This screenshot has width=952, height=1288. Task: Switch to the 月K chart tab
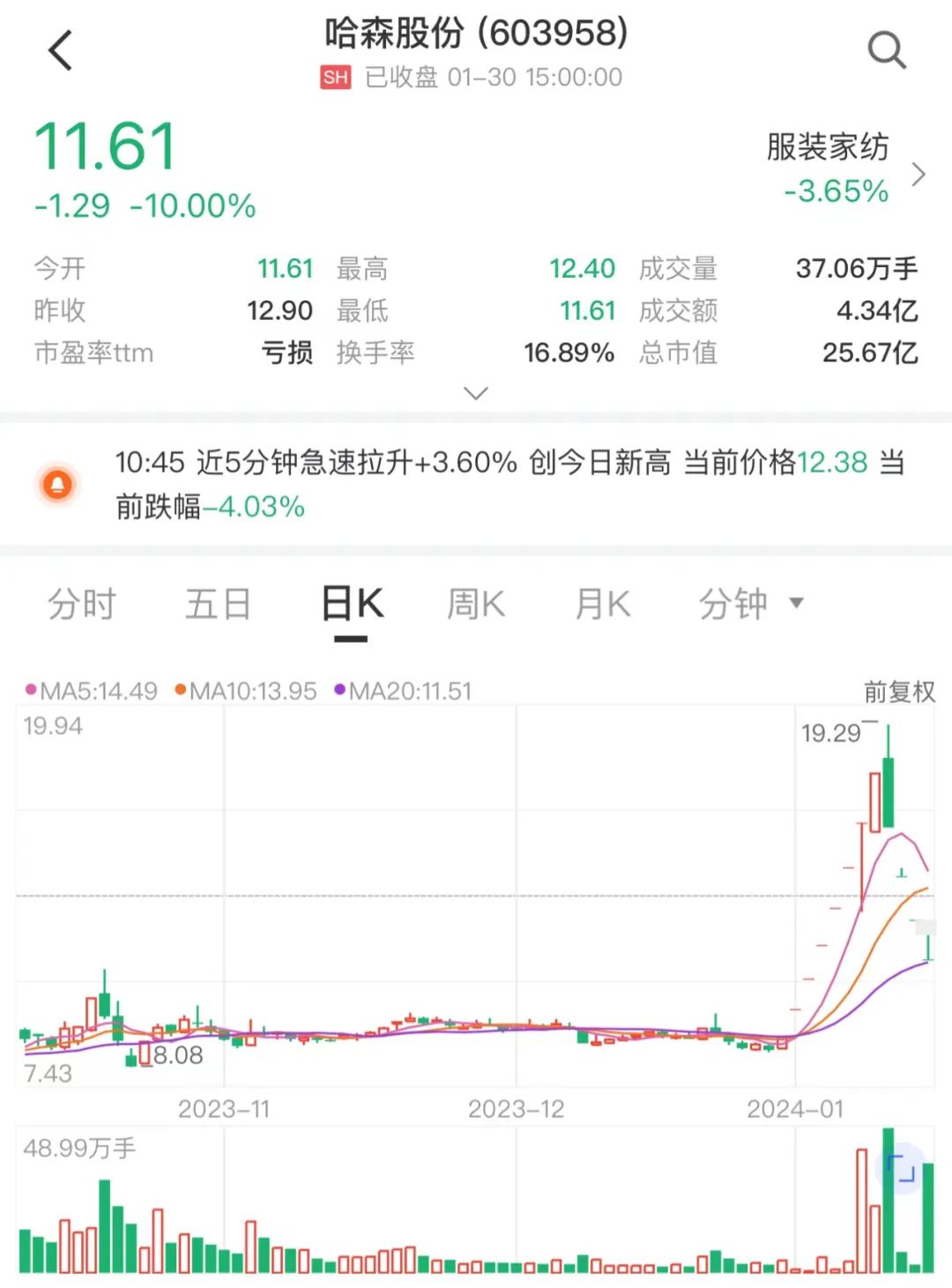603,605
